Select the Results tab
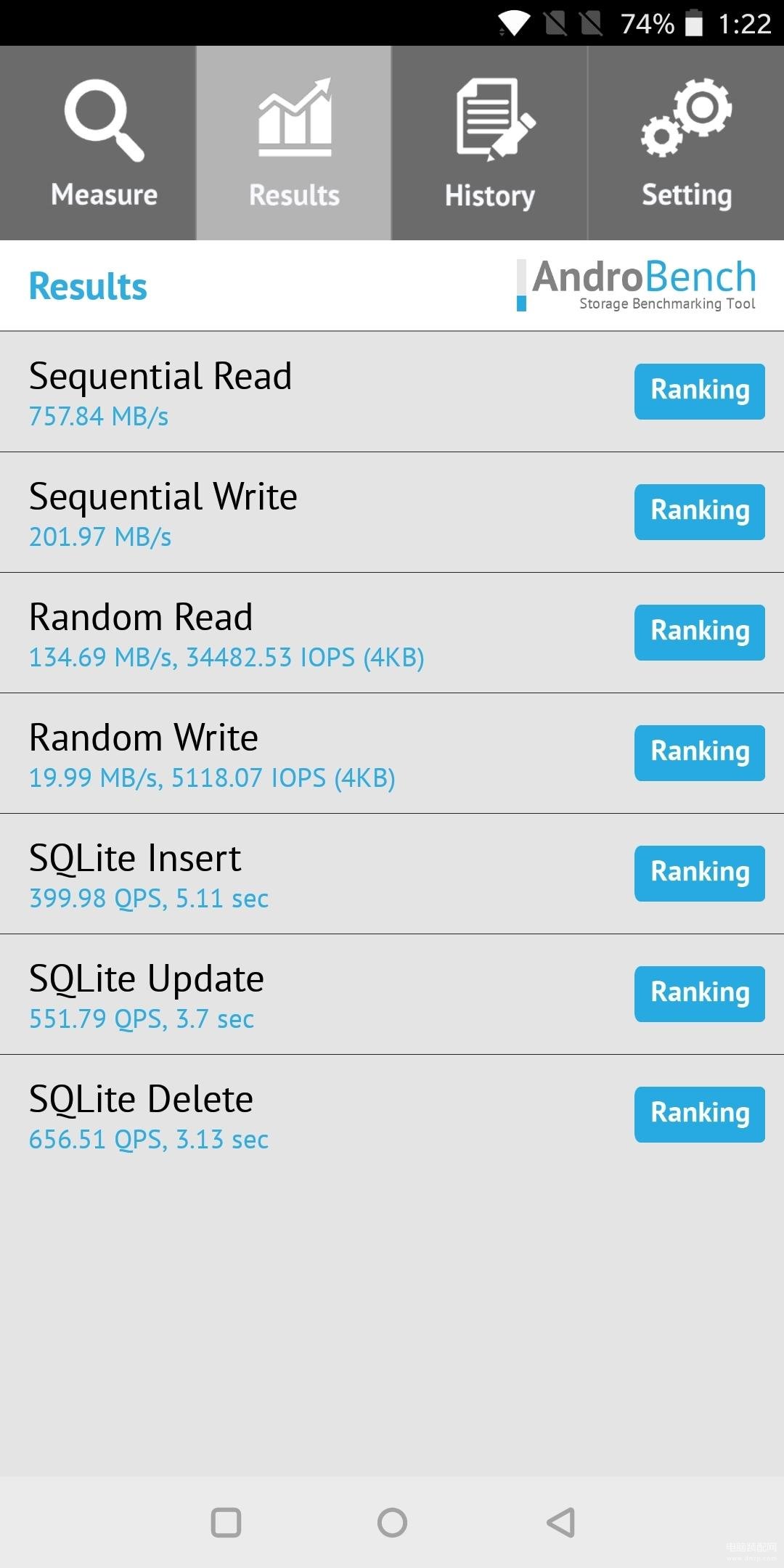The width and height of the screenshot is (784, 1568). (x=294, y=143)
